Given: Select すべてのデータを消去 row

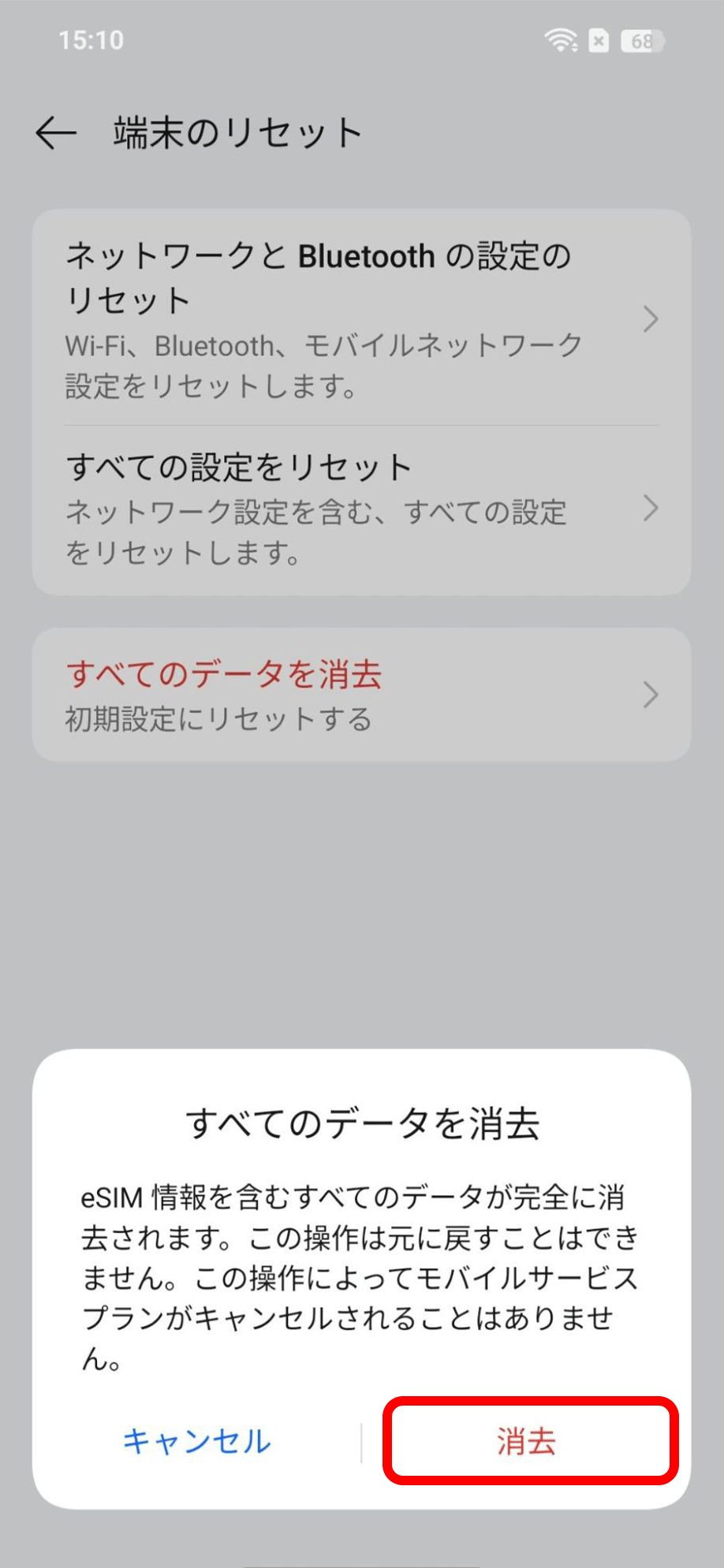Looking at the screenshot, I should (x=361, y=695).
